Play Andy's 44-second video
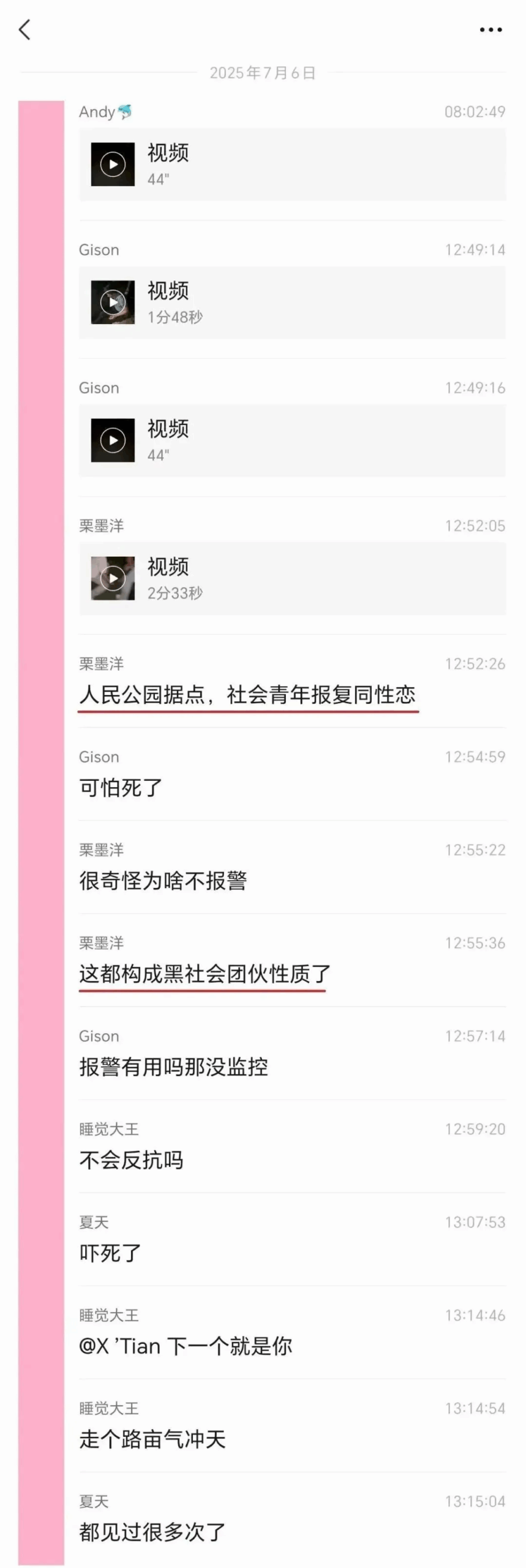The width and height of the screenshot is (526, 1568). (113, 164)
